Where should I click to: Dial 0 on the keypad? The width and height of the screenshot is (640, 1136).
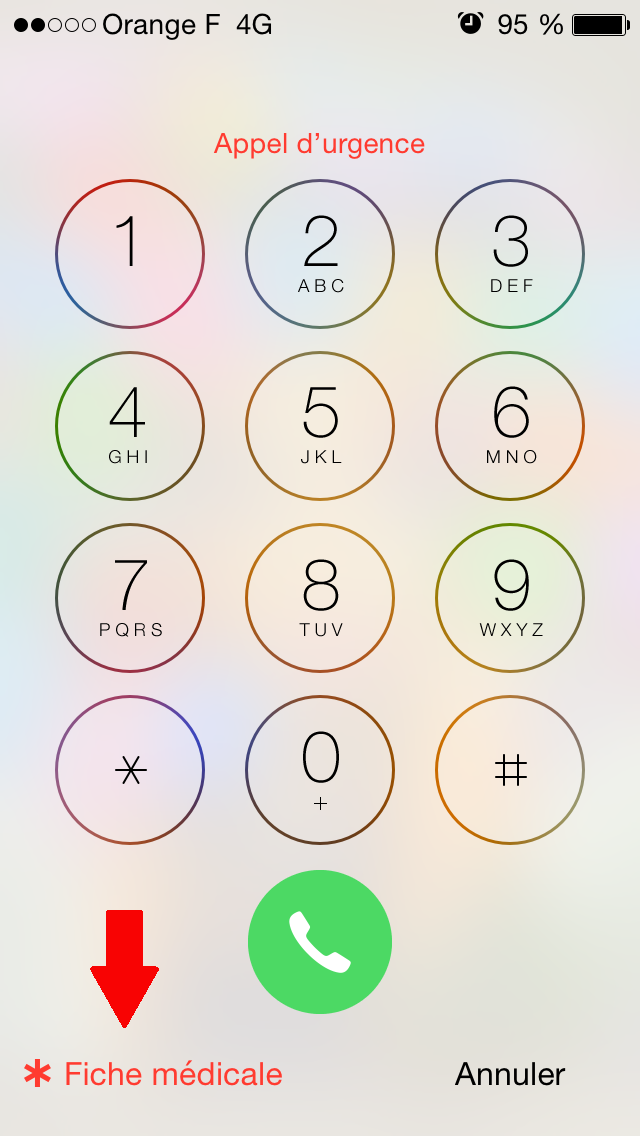(320, 770)
